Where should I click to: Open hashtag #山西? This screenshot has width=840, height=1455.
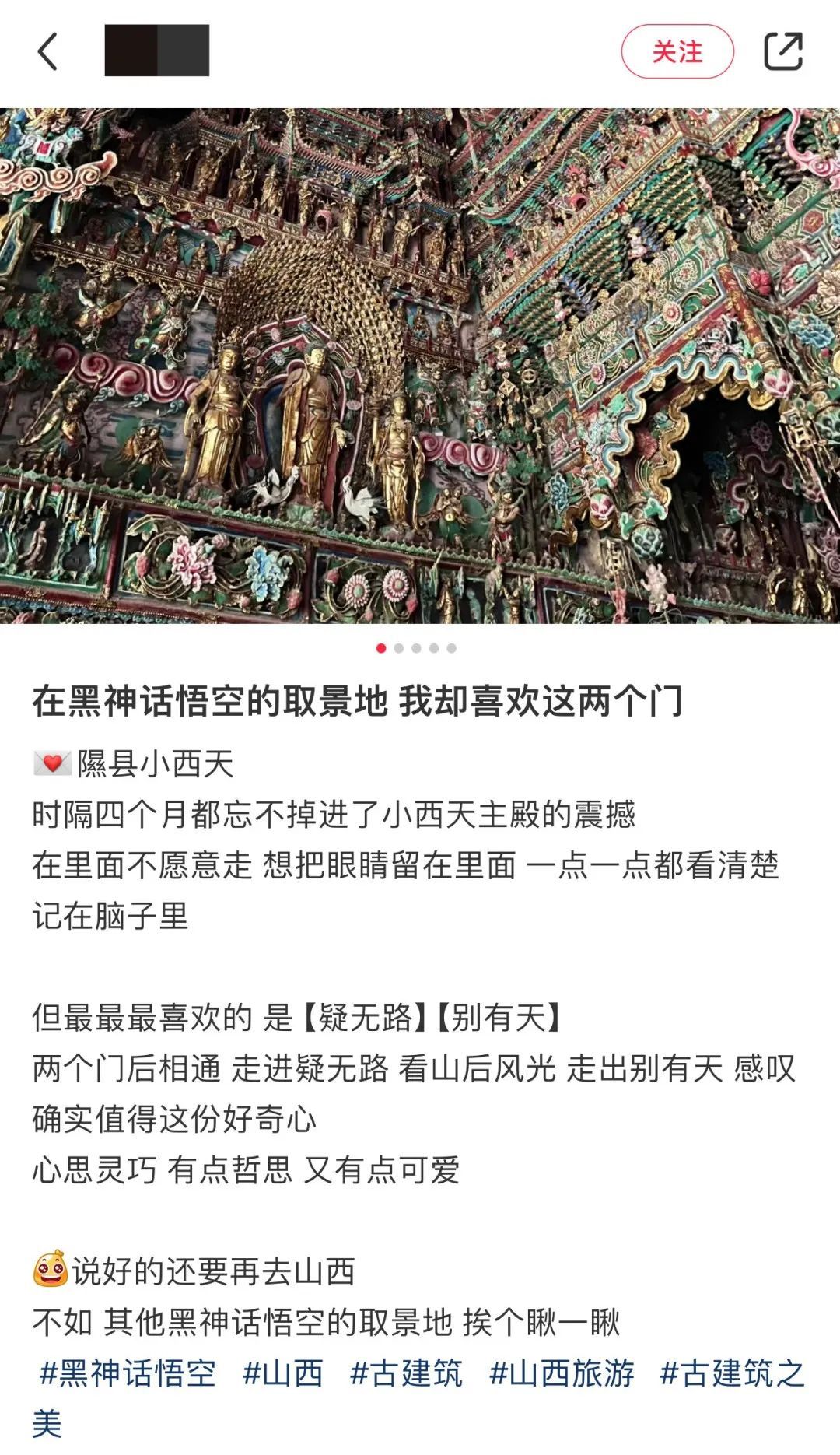point(282,1373)
